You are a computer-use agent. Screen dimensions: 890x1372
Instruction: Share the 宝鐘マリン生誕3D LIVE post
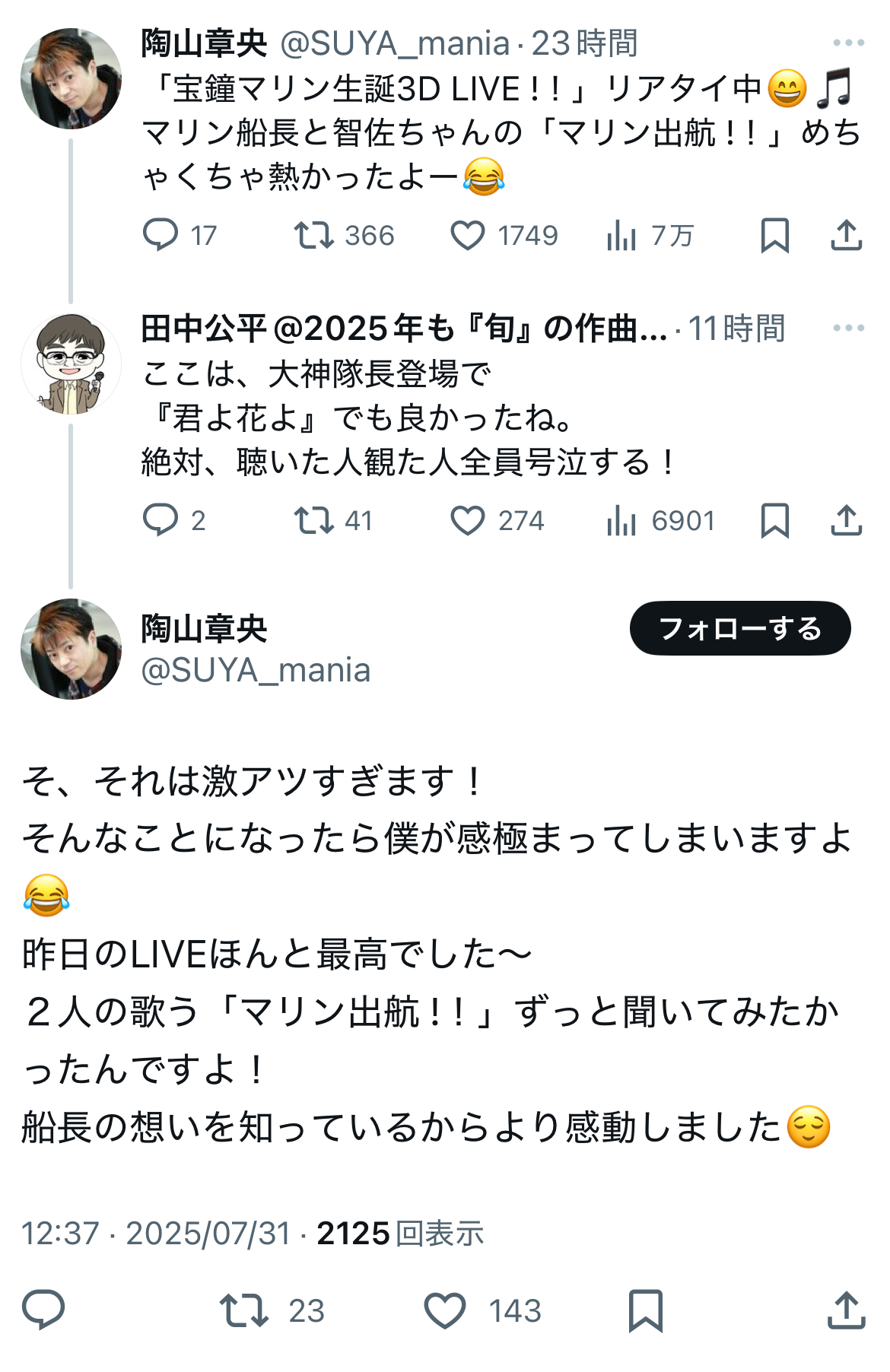point(846,235)
